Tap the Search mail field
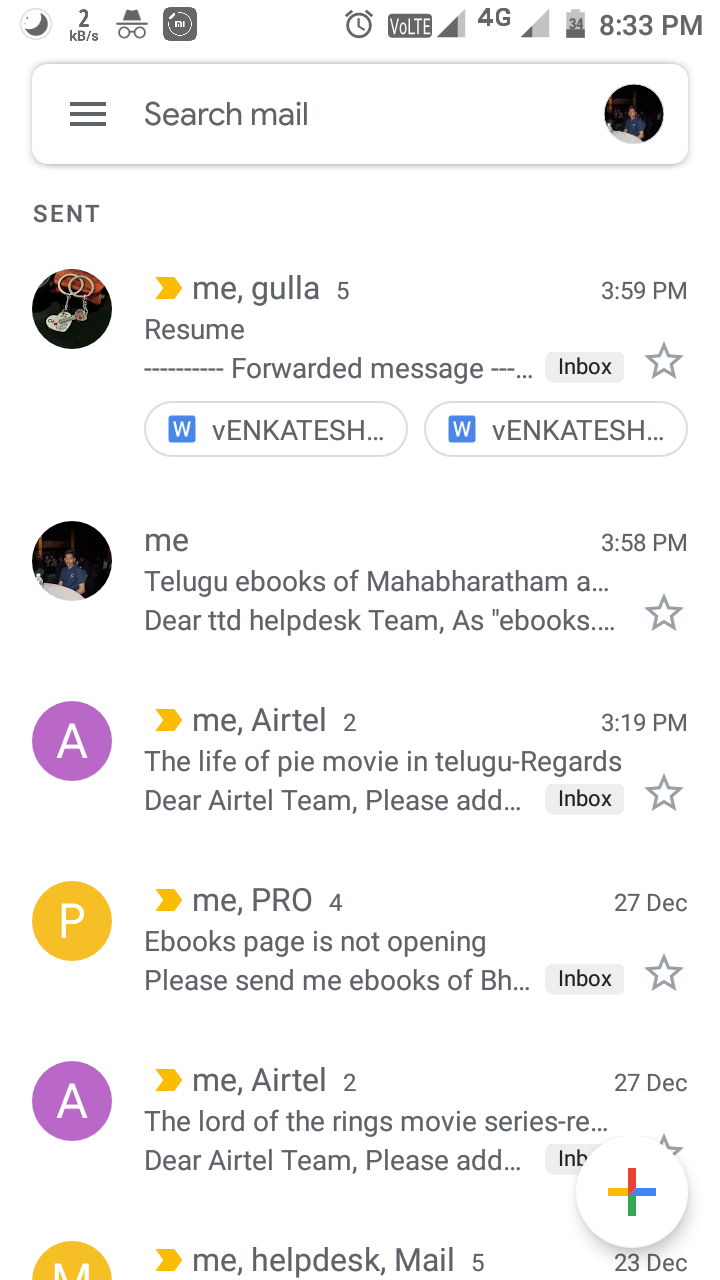 pyautogui.click(x=340, y=115)
